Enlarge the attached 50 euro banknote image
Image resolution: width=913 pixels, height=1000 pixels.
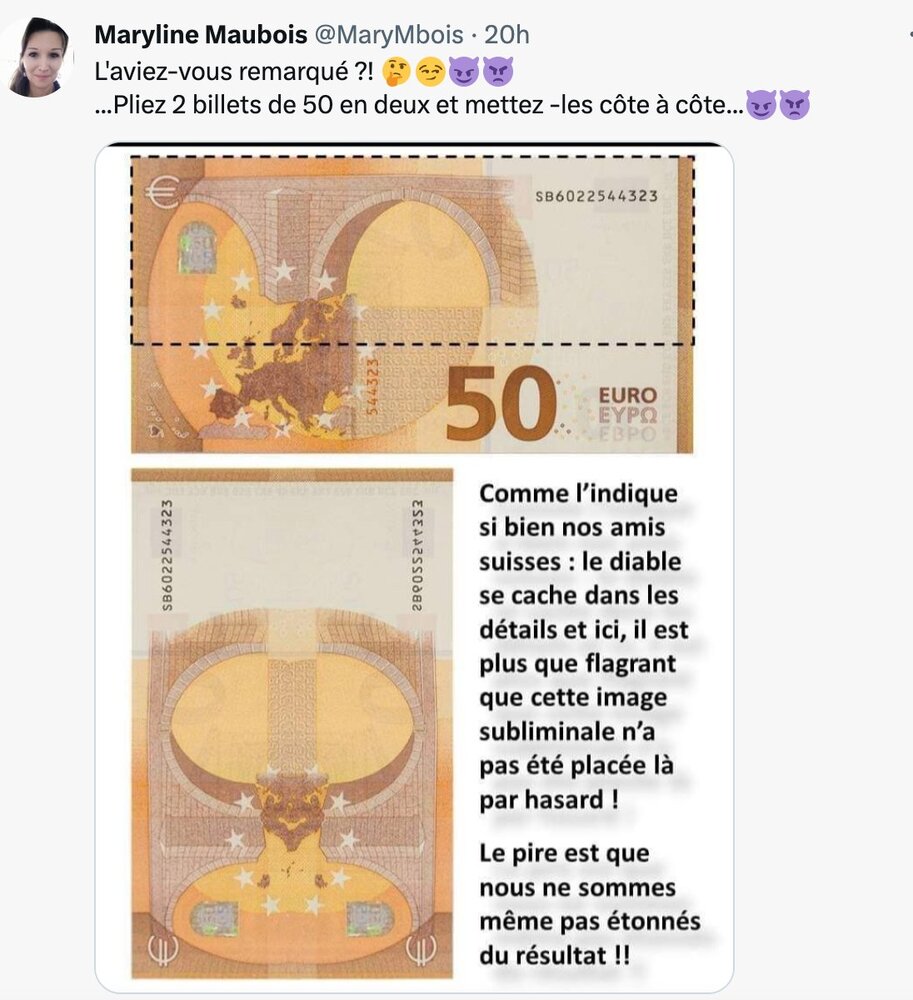pos(414,570)
